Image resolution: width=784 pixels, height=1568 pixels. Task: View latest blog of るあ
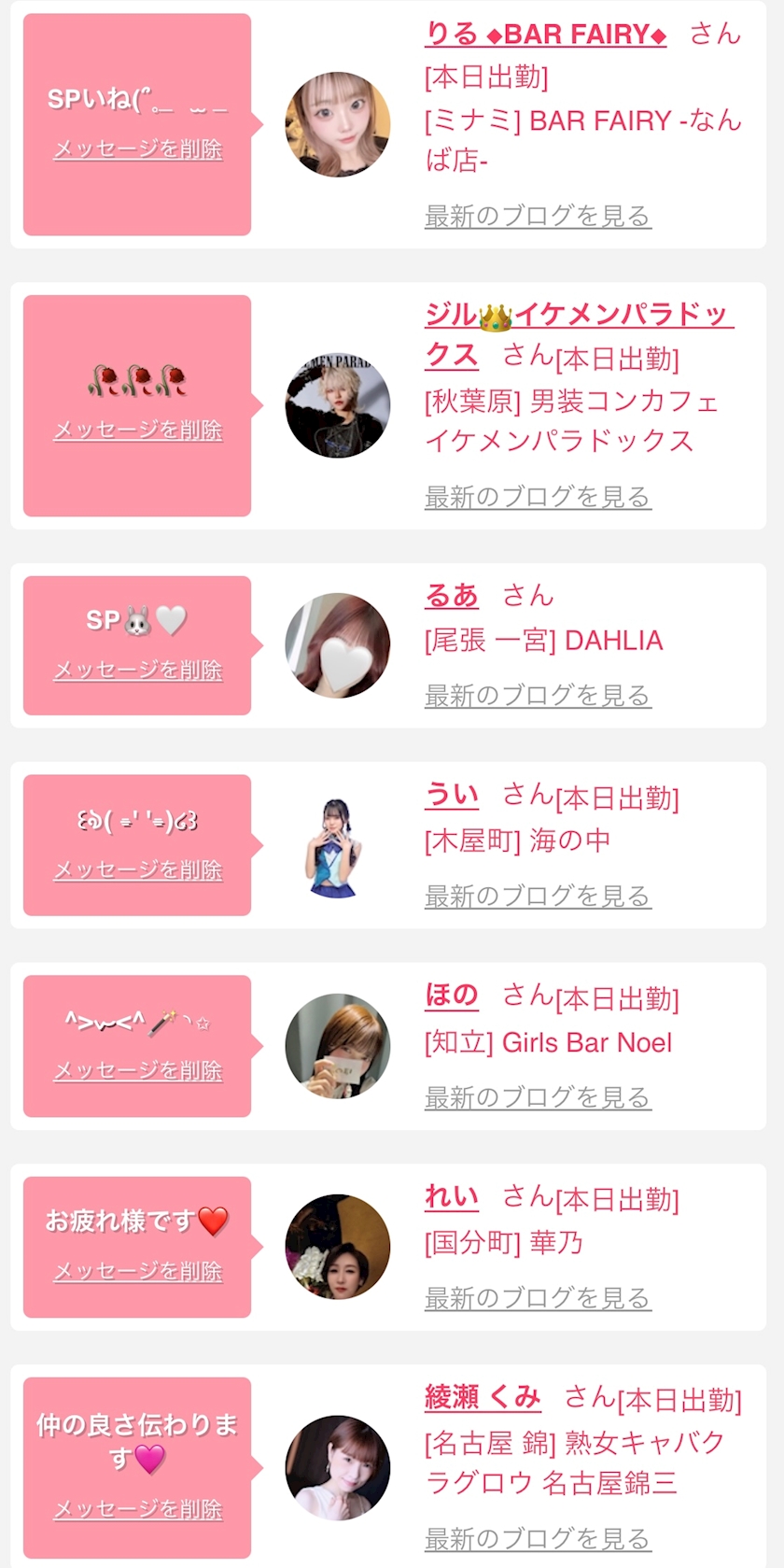tap(538, 696)
